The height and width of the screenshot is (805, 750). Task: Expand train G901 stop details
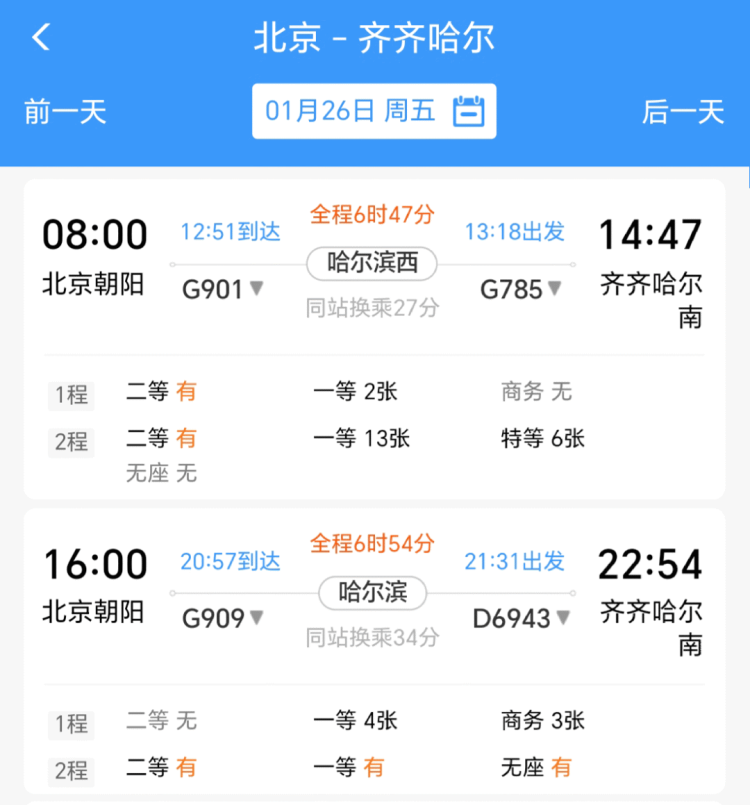tap(223, 289)
